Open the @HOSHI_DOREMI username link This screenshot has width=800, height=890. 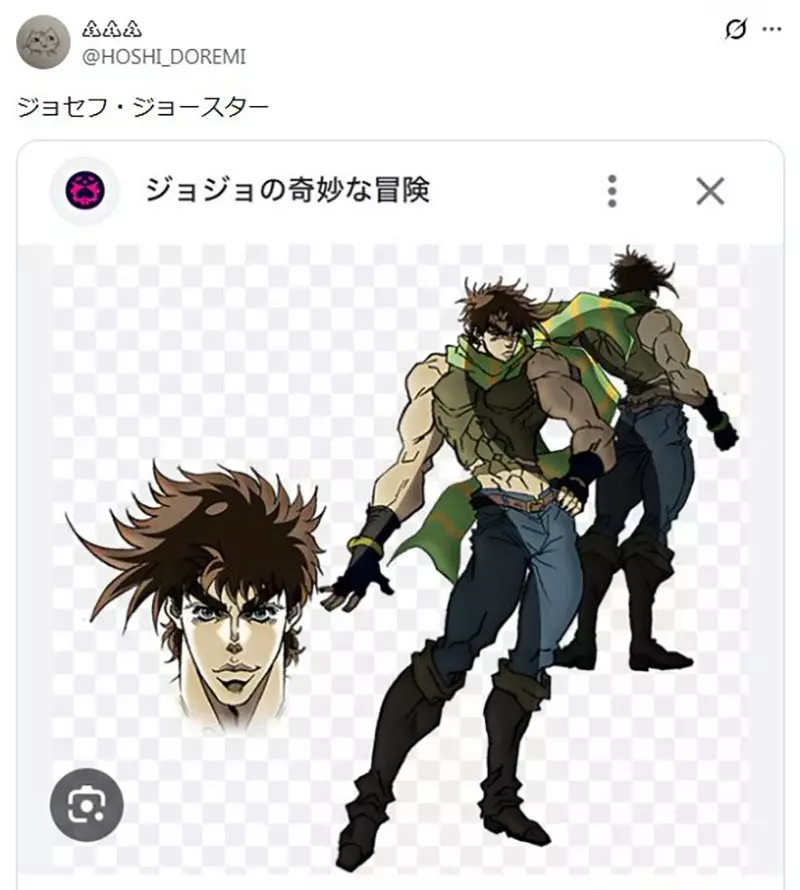[x=165, y=57]
